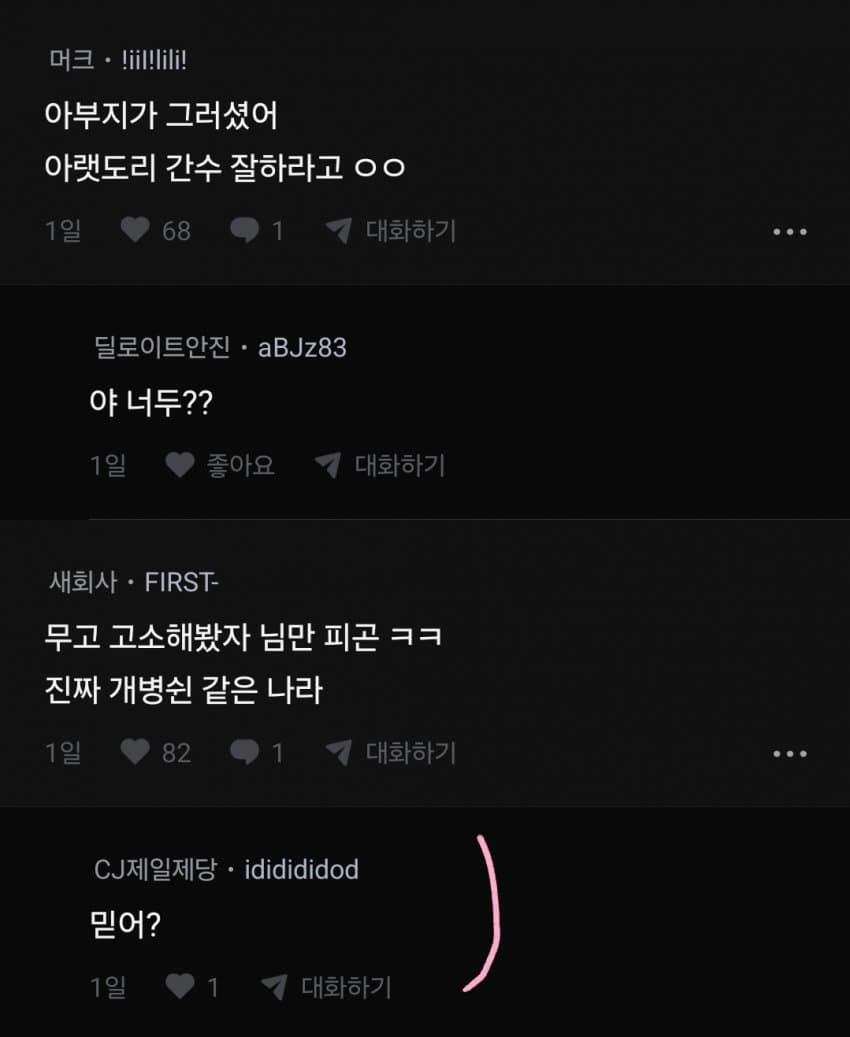Tap the paper plane icon on 머크's comment
This screenshot has width=850, height=1037.
pyautogui.click(x=338, y=231)
